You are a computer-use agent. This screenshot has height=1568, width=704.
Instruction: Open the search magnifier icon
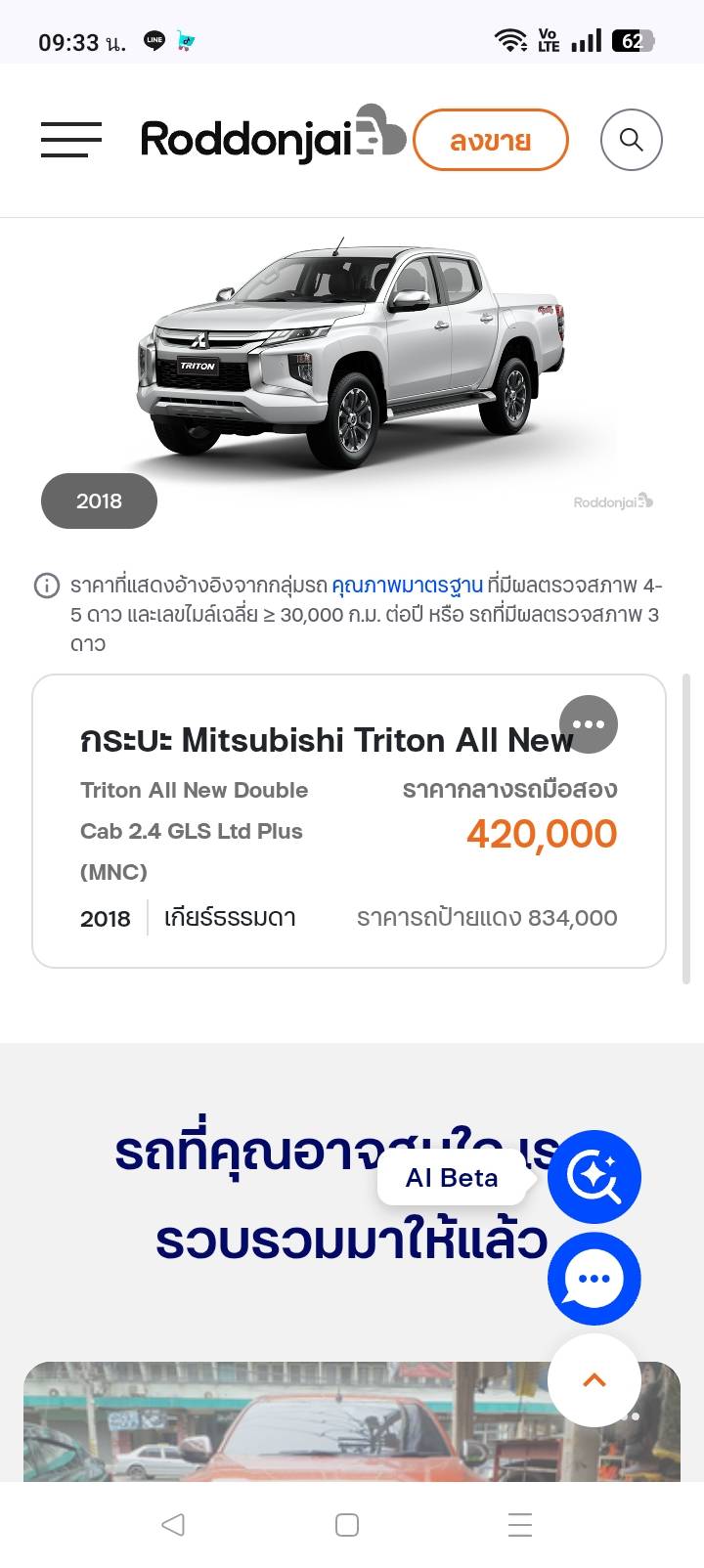coord(631,141)
